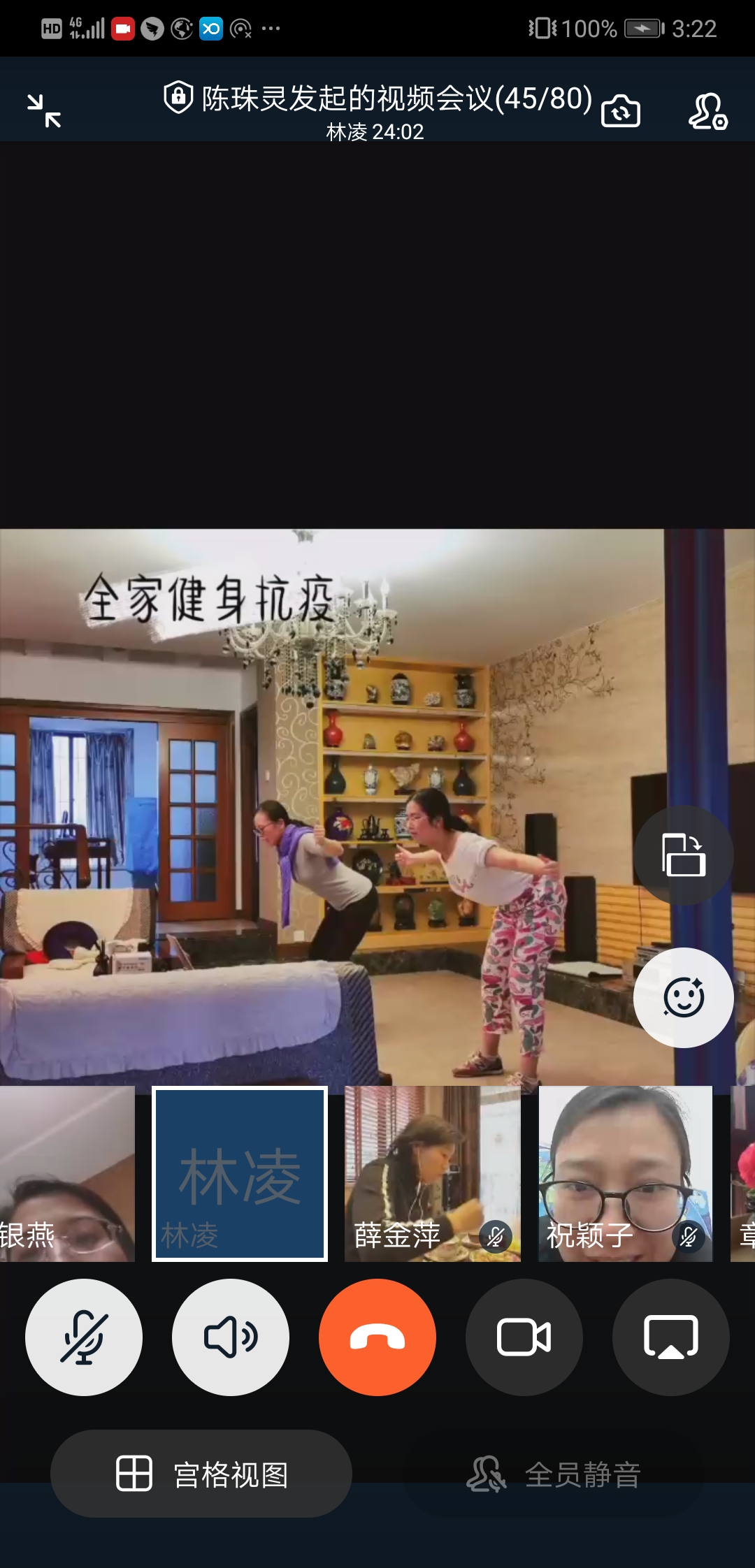Select 祝颖子's video tile
Image resolution: width=755 pixels, height=1568 pixels.
[625, 1174]
